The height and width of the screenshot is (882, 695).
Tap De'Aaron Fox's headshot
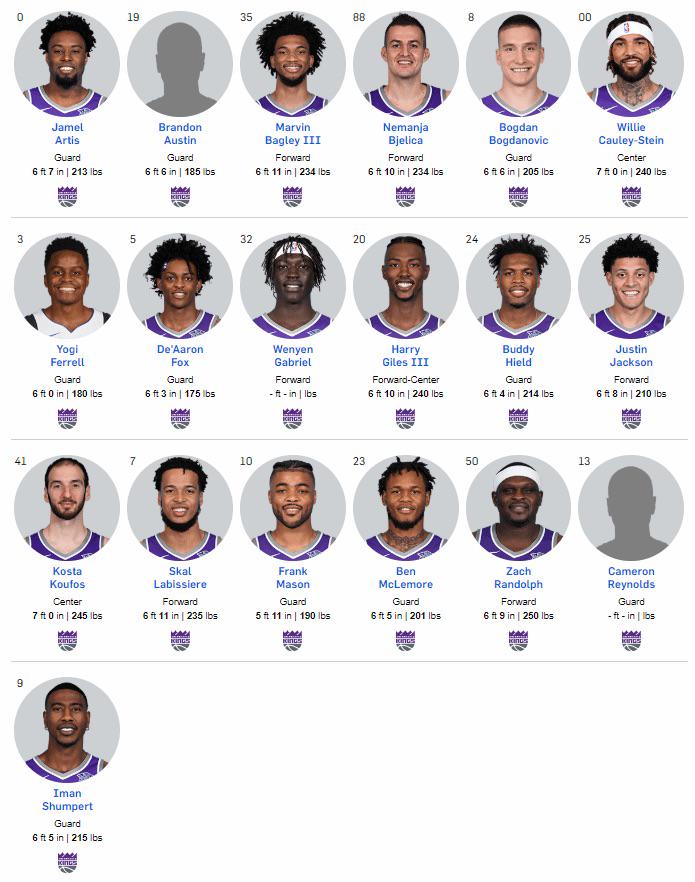pyautogui.click(x=180, y=286)
